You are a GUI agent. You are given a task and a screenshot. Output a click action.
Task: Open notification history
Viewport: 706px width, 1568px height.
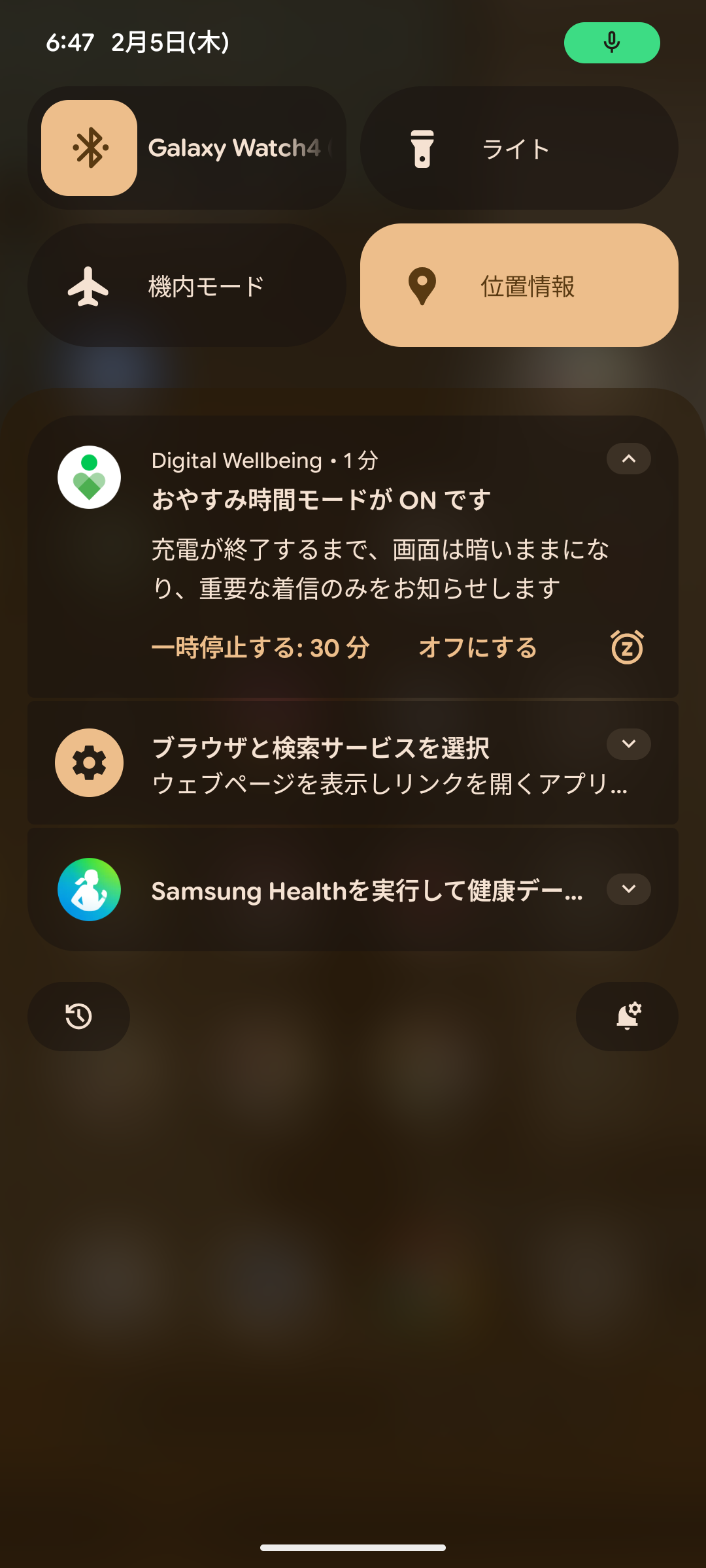[x=78, y=1017]
